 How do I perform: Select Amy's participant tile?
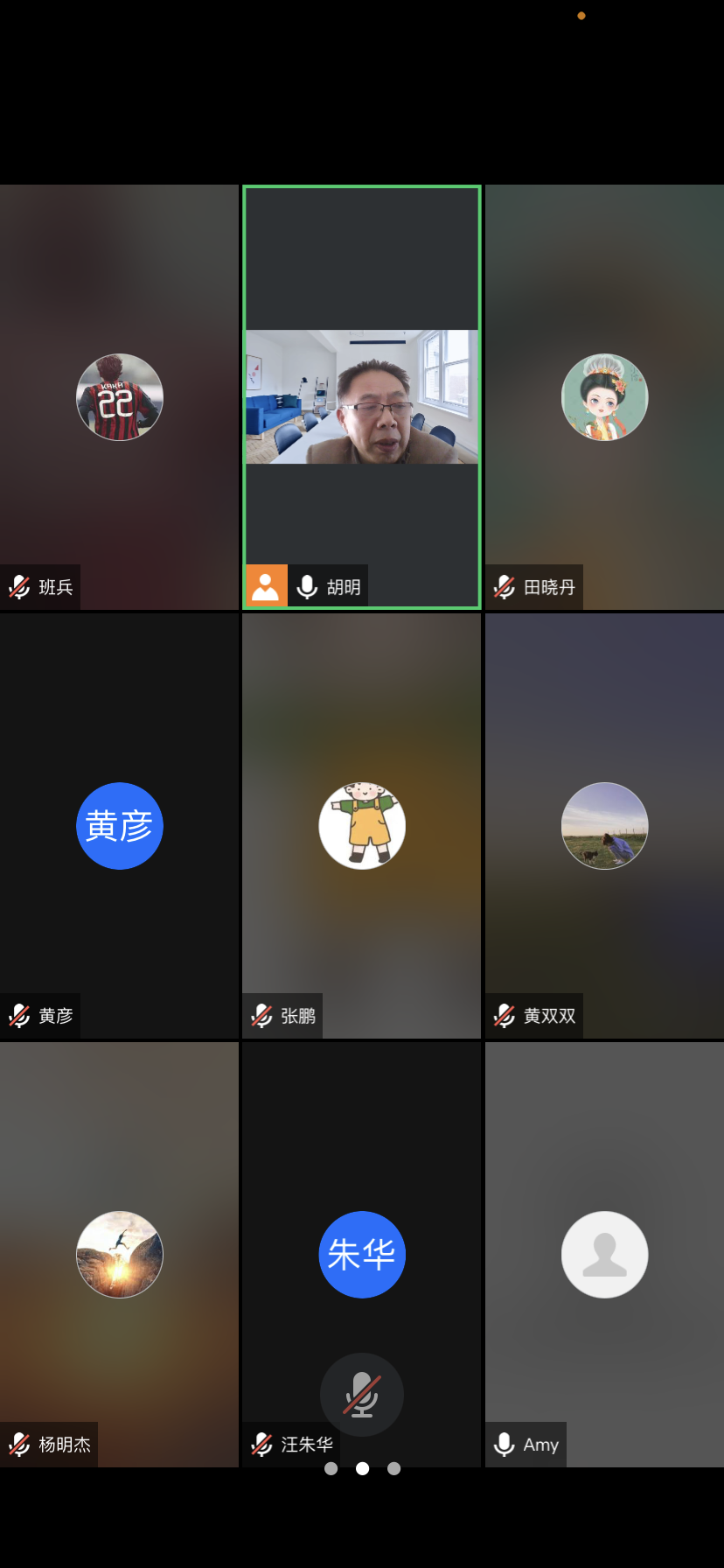point(604,1254)
